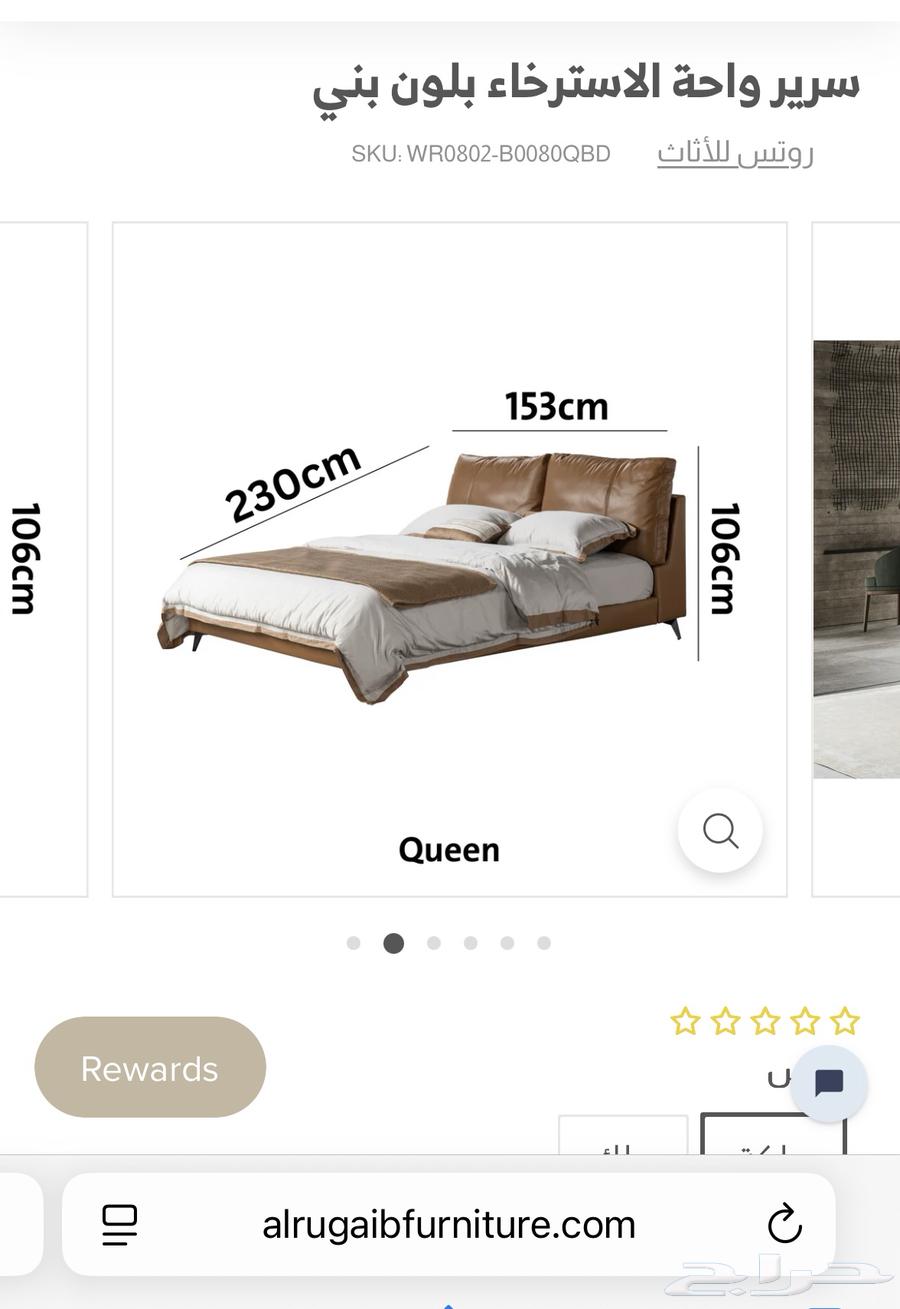Viewport: 900px width, 1309px height.
Task: Tap the alrugaibfurniture.com address bar
Action: [x=449, y=1224]
